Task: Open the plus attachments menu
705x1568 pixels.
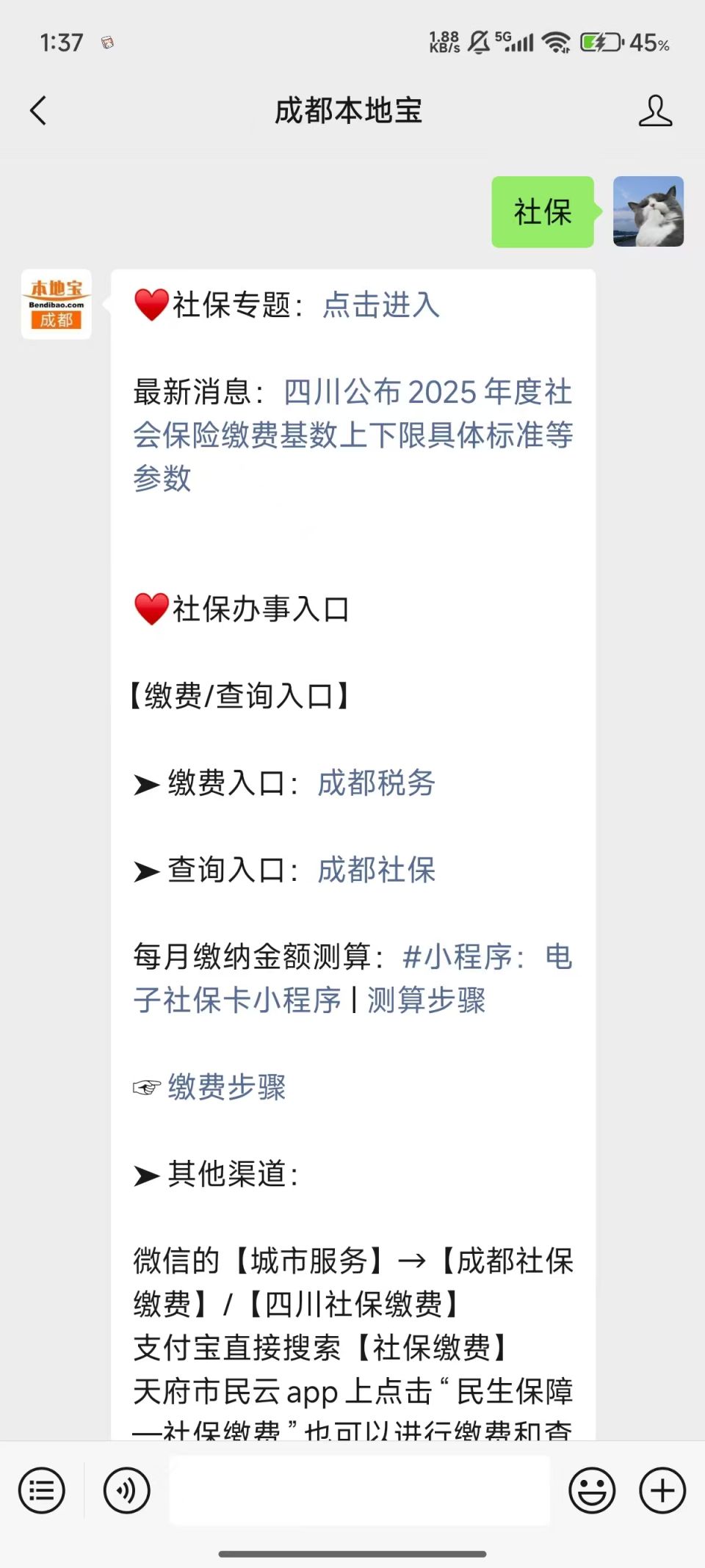Action: point(662,1490)
